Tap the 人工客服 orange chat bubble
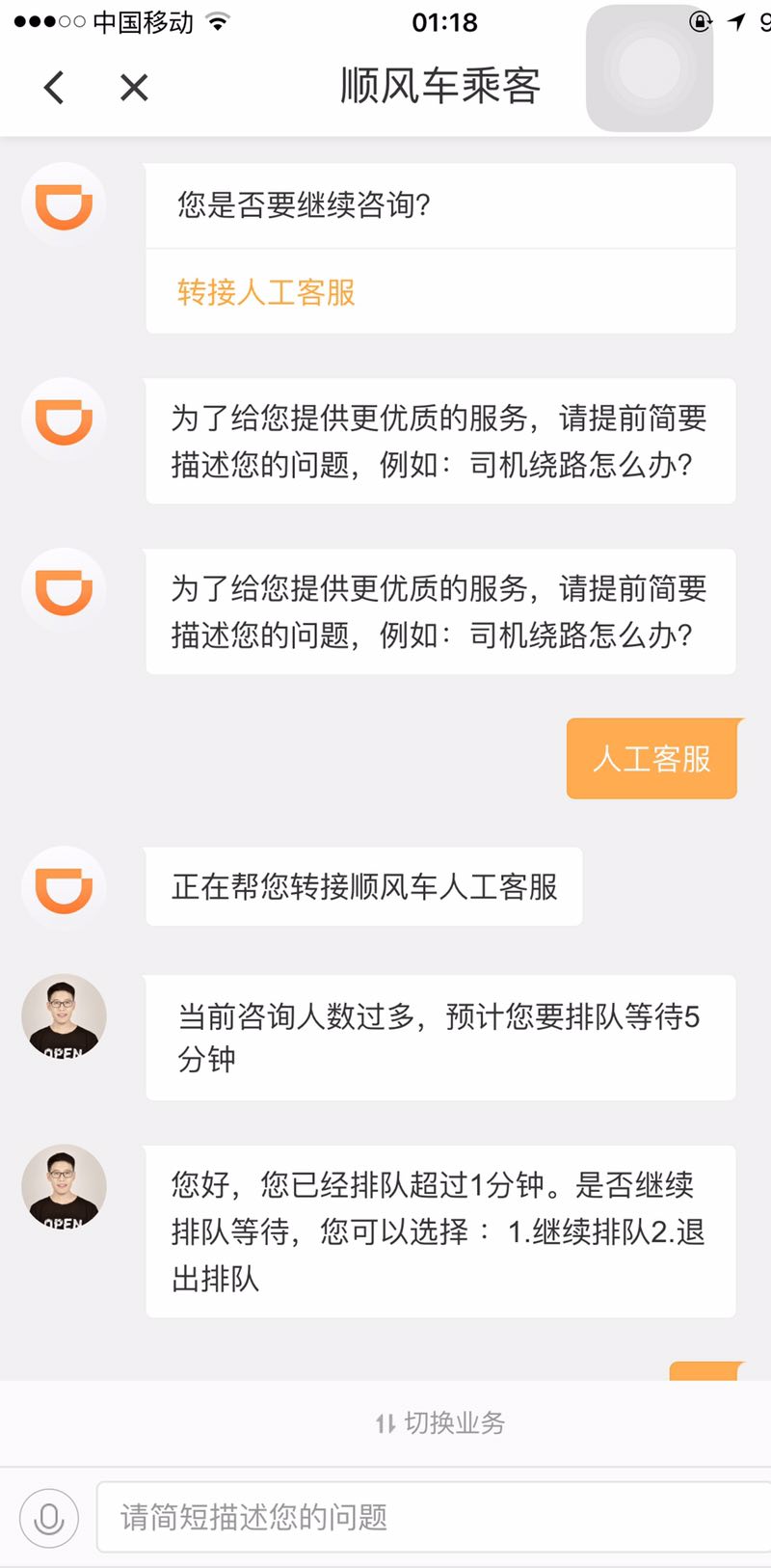The height and width of the screenshot is (1568, 771). 651,759
